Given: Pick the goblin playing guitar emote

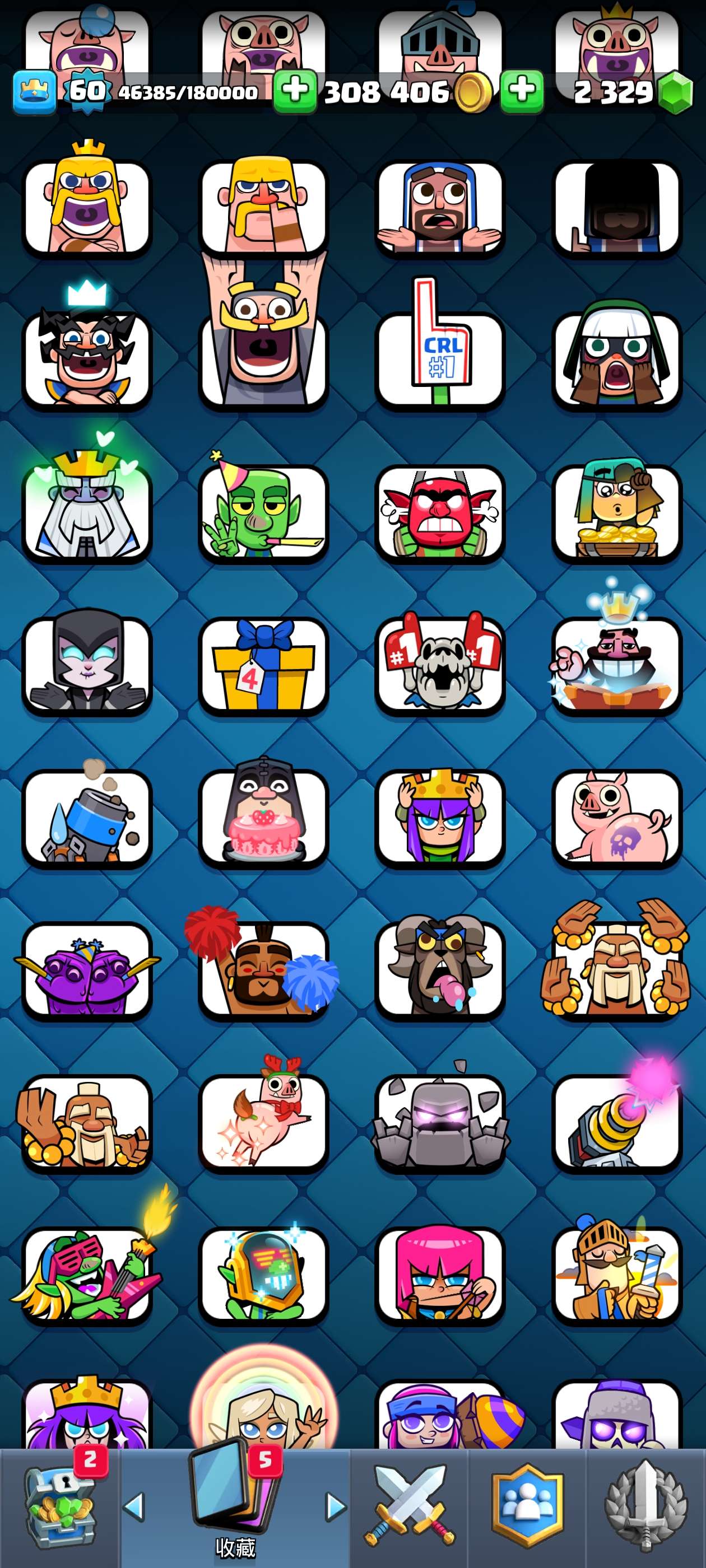Looking at the screenshot, I should point(86,1273).
